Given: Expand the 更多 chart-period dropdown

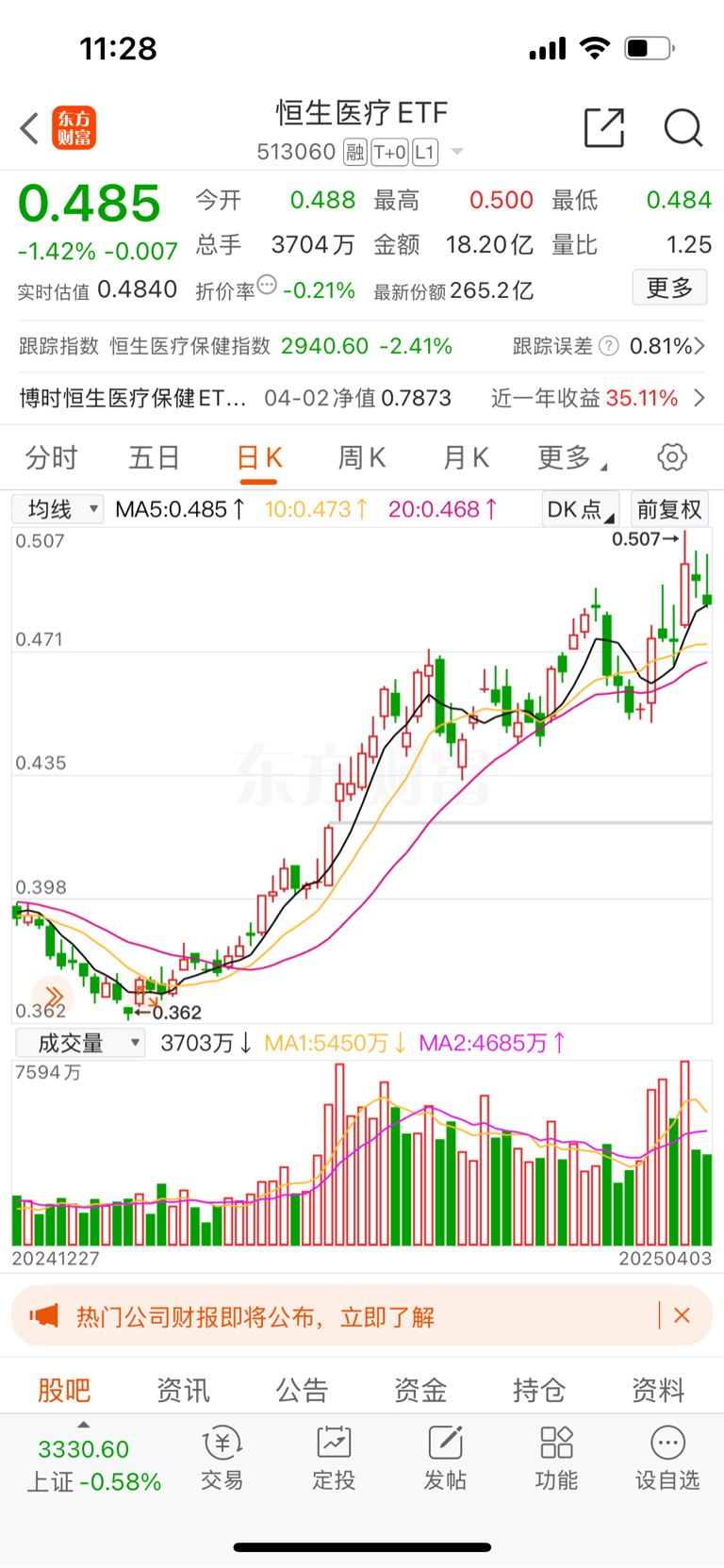Looking at the screenshot, I should 566,456.
